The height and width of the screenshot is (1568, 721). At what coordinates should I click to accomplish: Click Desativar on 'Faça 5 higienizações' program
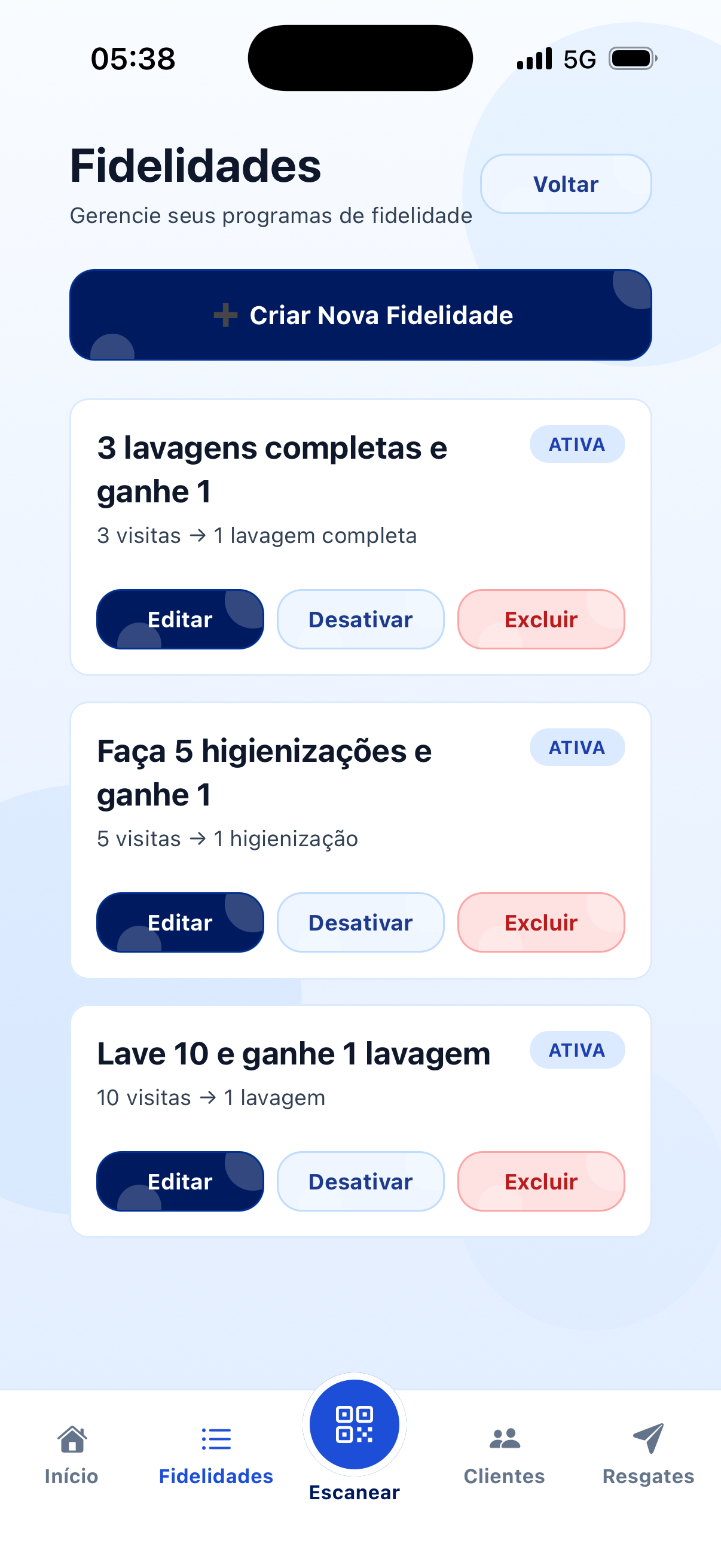click(x=360, y=923)
